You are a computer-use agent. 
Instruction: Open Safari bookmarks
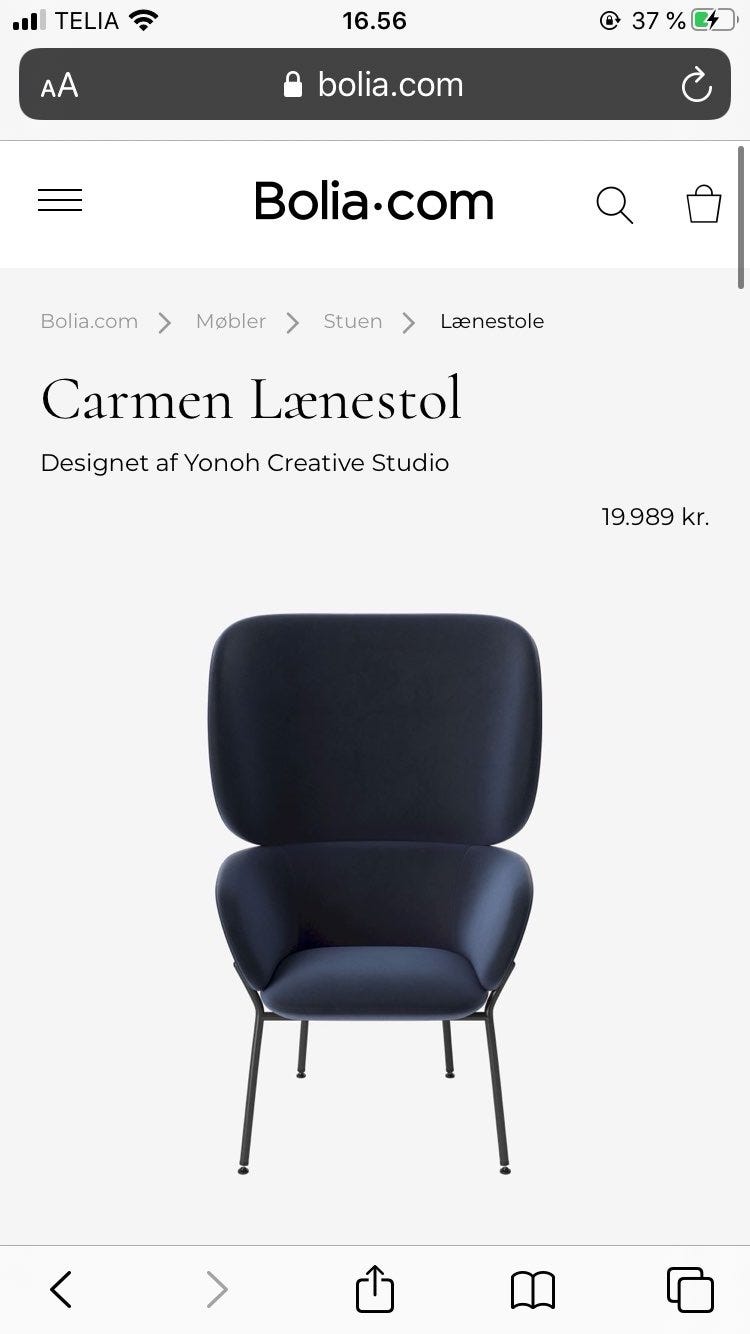[532, 1289]
